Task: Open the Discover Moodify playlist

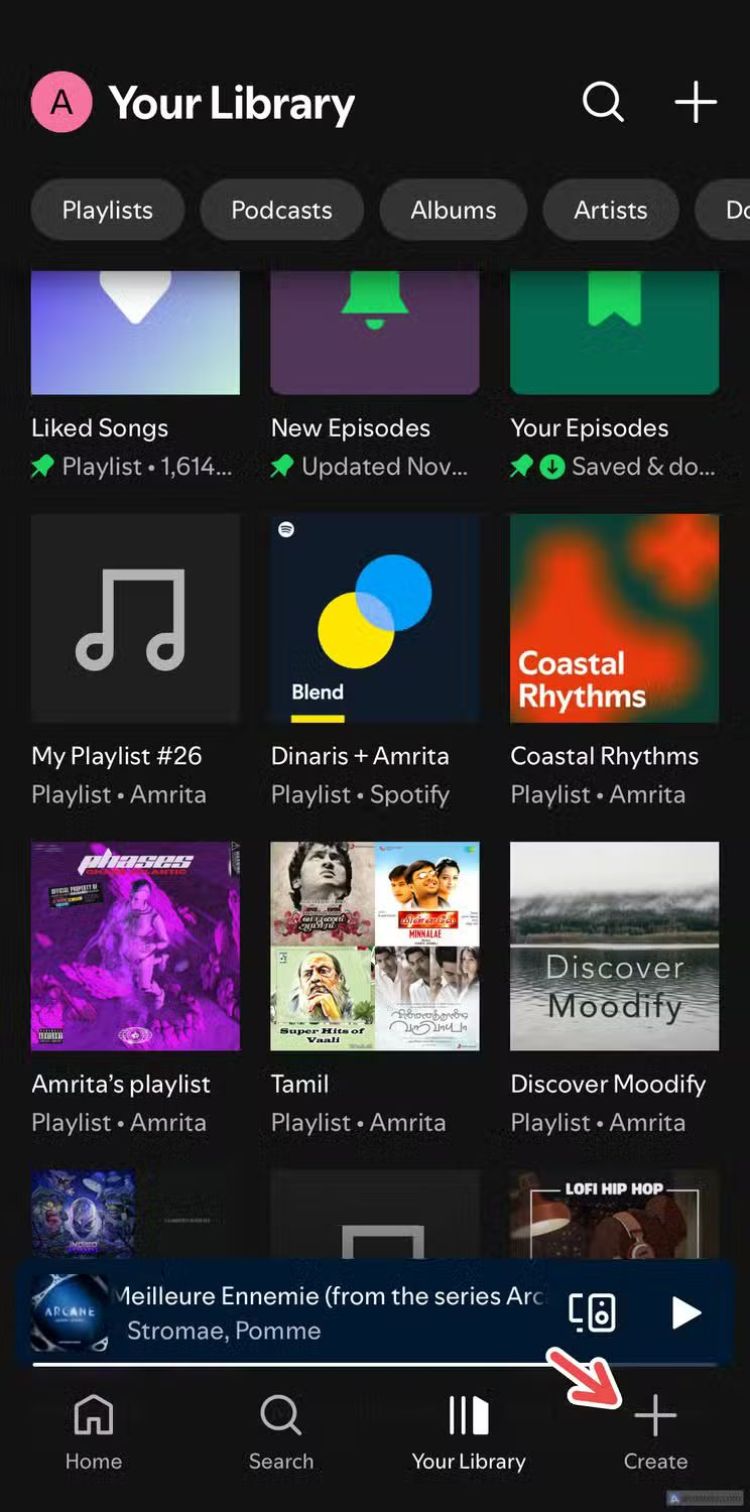Action: coord(614,946)
